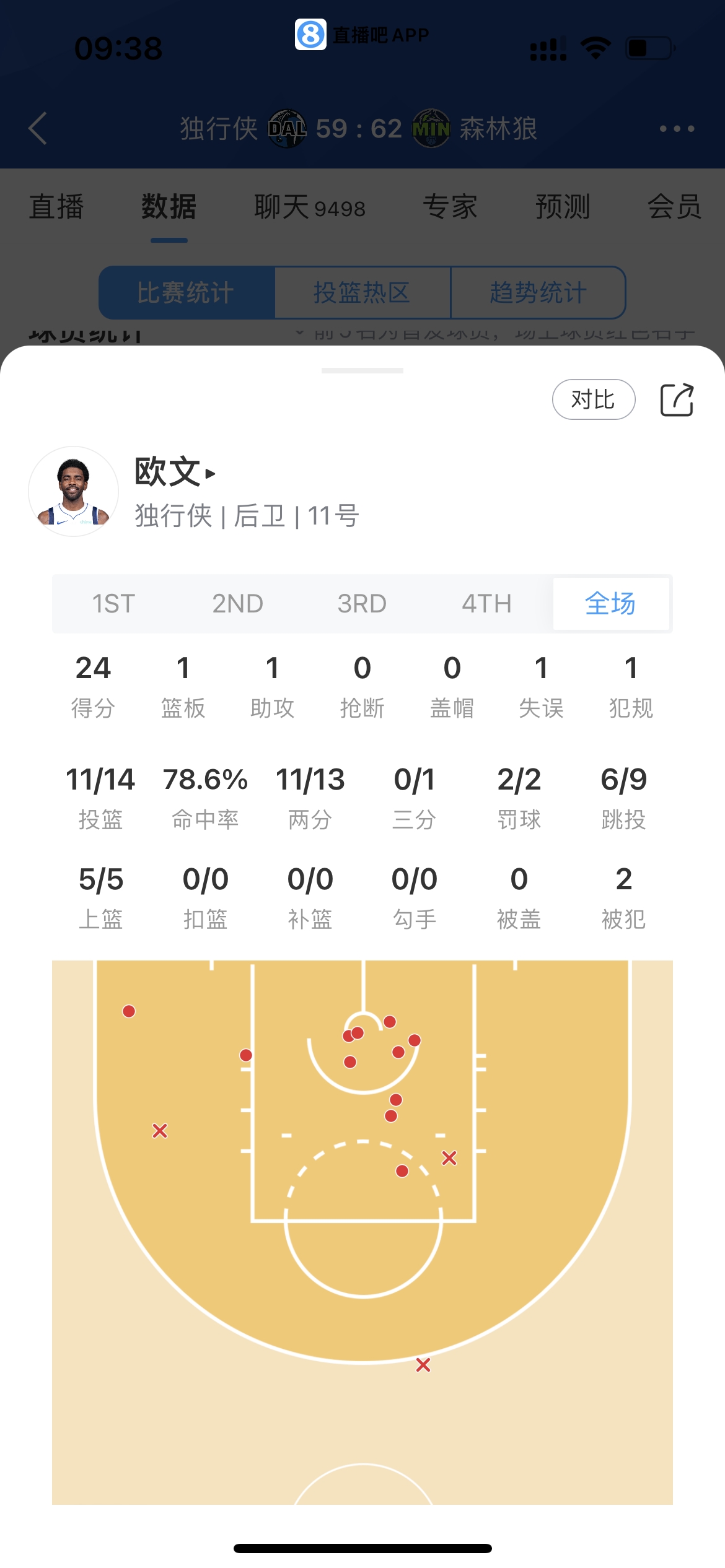The height and width of the screenshot is (1568, 725).
Task: Select the 趋势统计 segment
Action: pos(538,293)
